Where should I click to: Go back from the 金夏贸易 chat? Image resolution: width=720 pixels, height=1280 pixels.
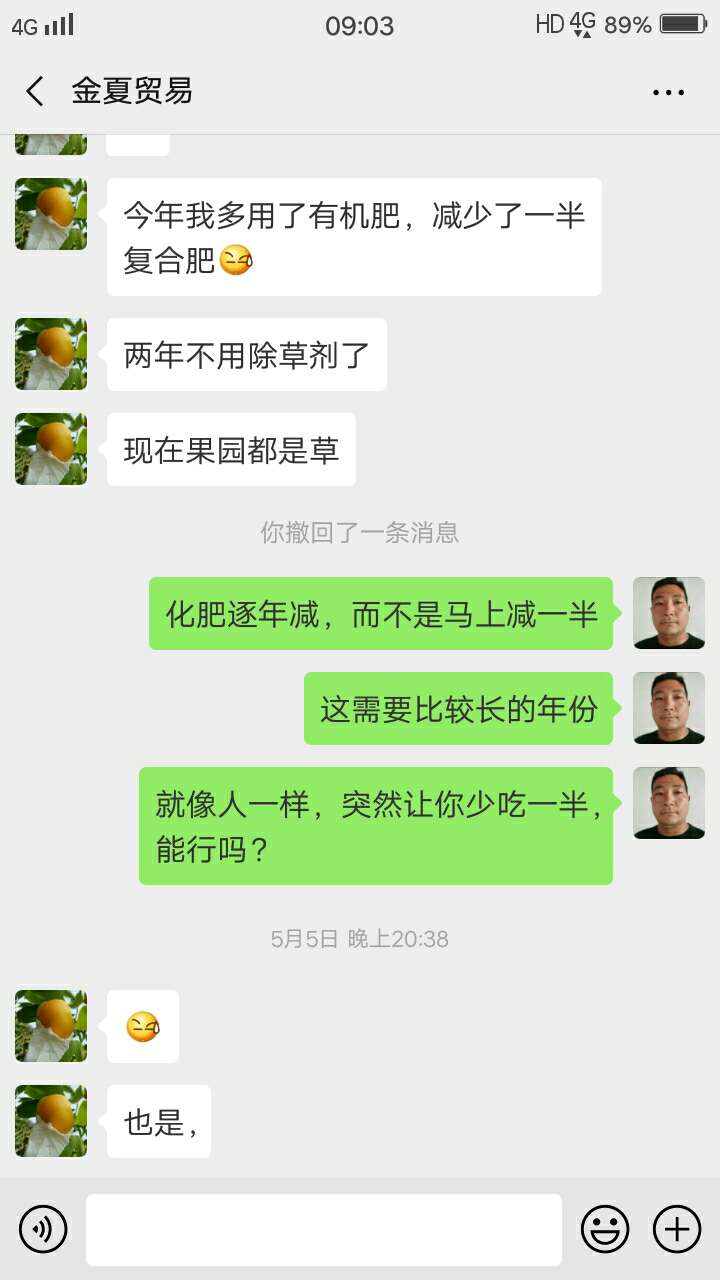click(x=36, y=92)
